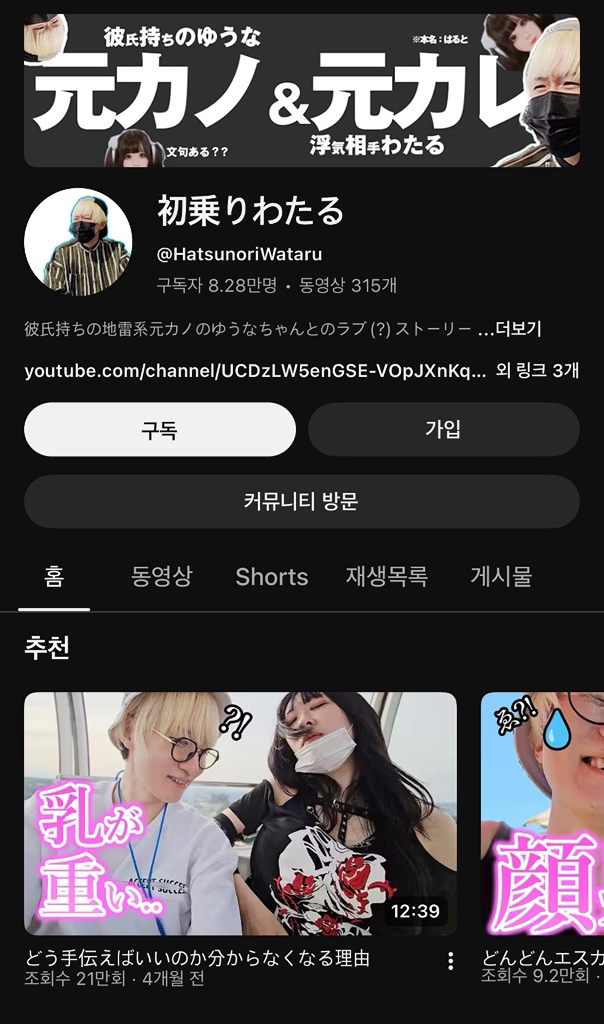Expand channel description with 더보기
Image resolution: width=604 pixels, height=1024 pixels.
[x=517, y=329]
